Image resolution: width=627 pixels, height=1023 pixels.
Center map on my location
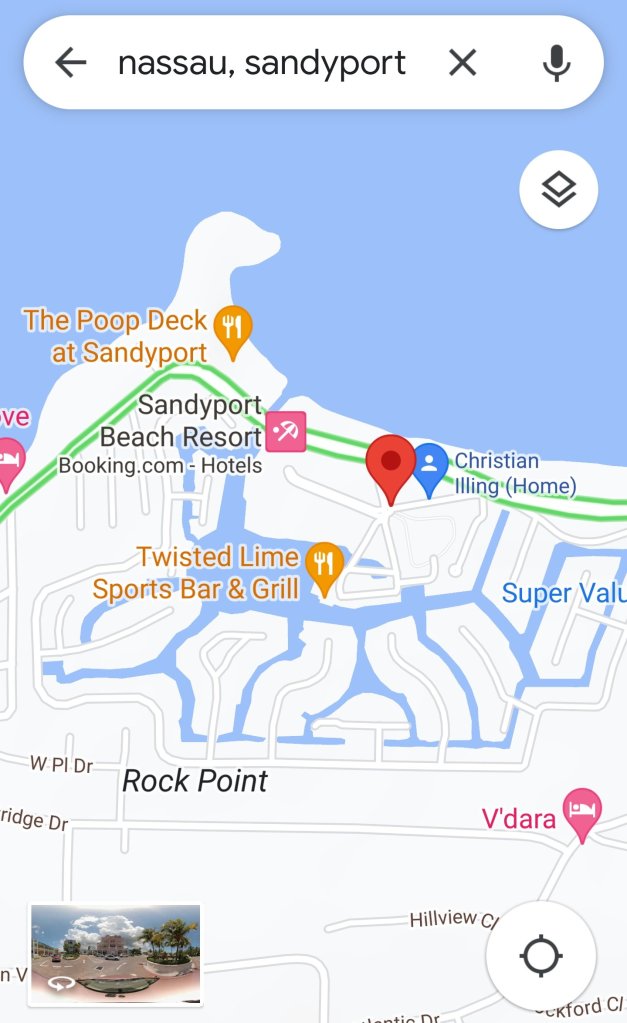(x=541, y=956)
